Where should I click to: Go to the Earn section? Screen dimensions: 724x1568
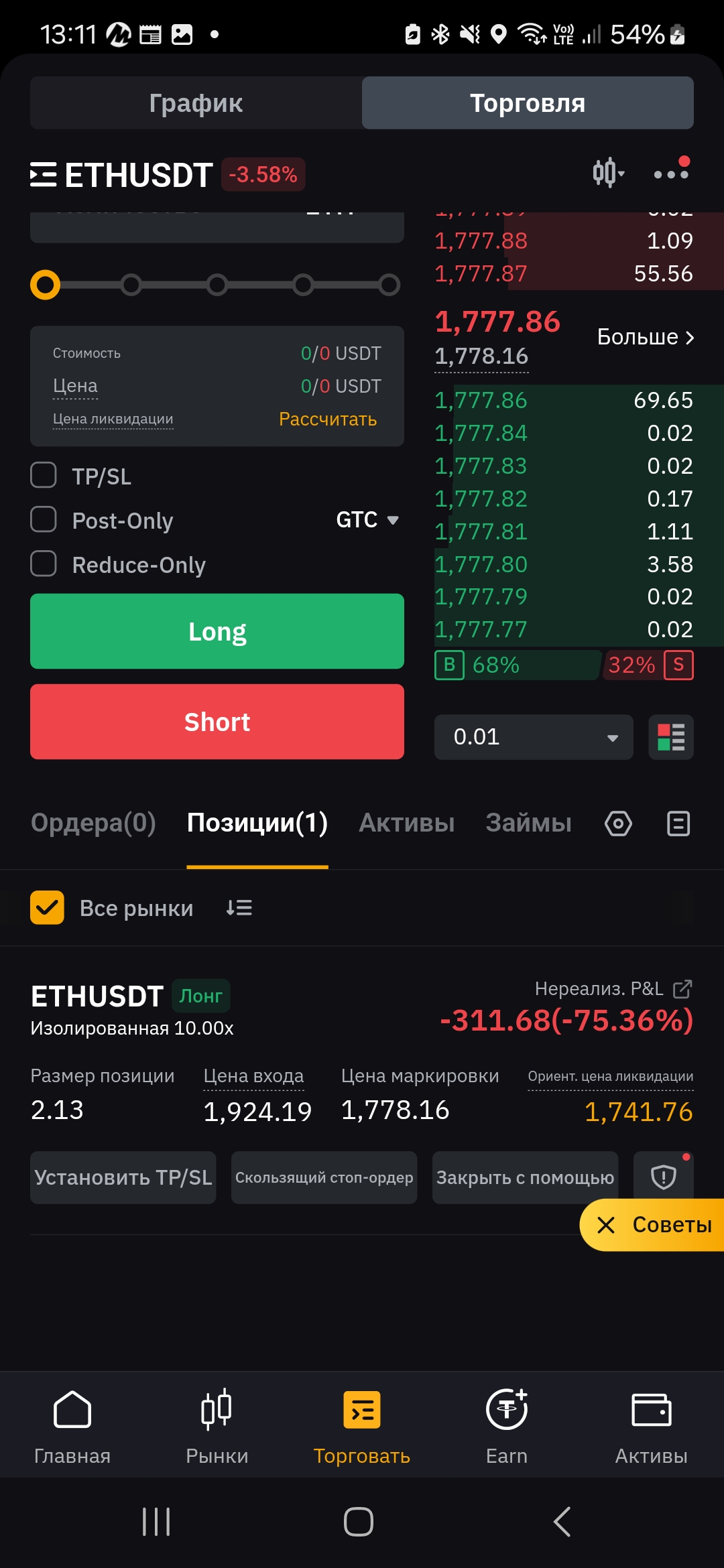[507, 1426]
